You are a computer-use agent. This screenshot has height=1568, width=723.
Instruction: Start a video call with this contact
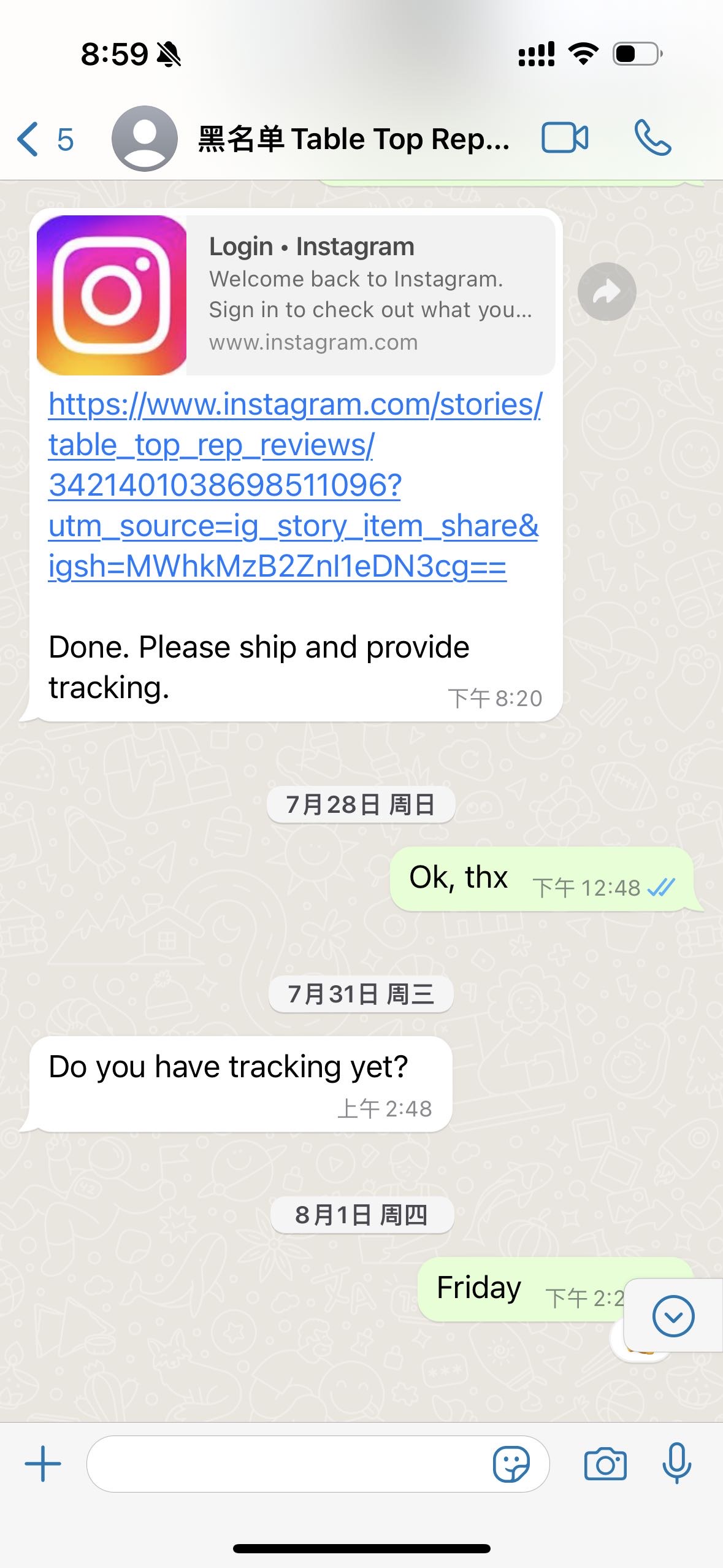pyautogui.click(x=565, y=137)
